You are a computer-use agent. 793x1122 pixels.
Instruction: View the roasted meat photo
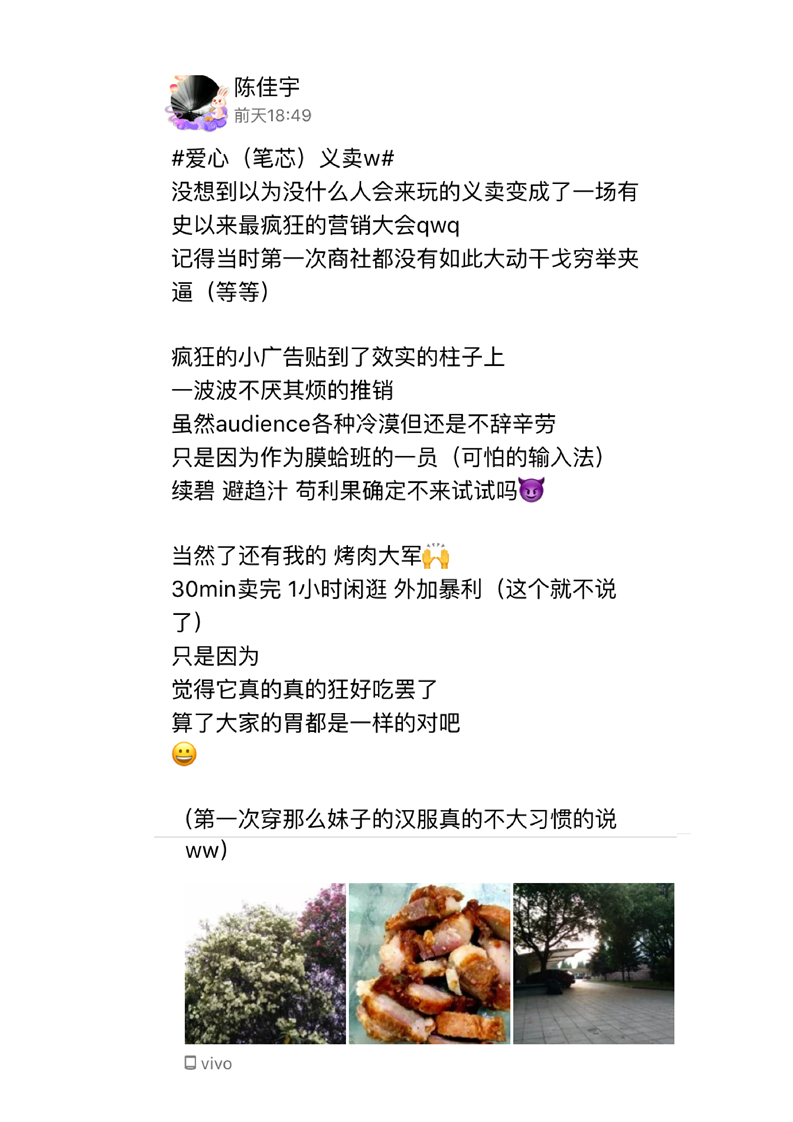[x=429, y=963]
